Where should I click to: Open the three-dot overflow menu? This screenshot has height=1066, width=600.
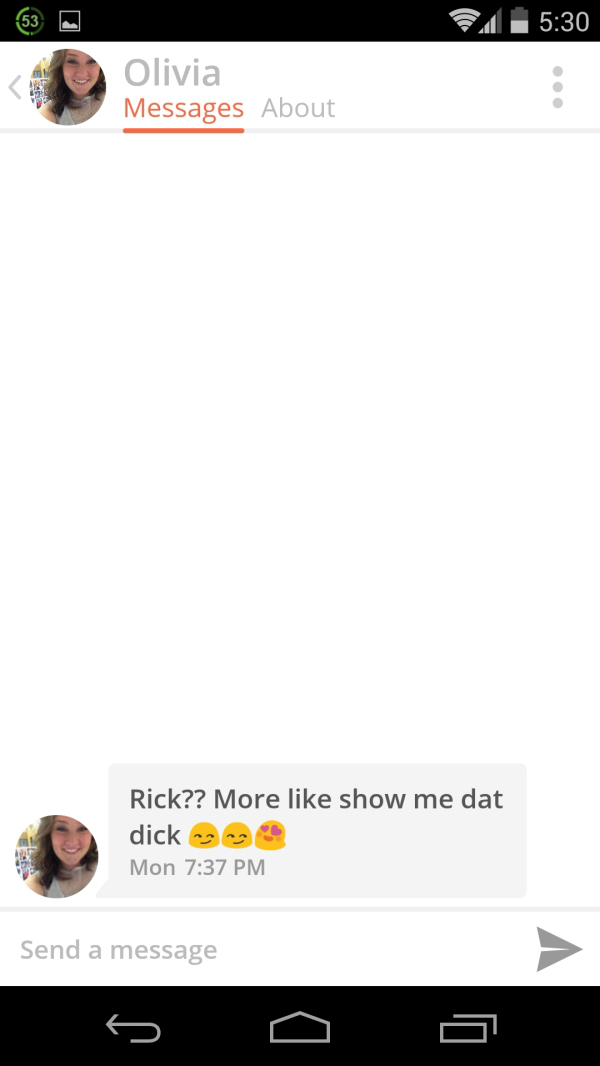557,88
